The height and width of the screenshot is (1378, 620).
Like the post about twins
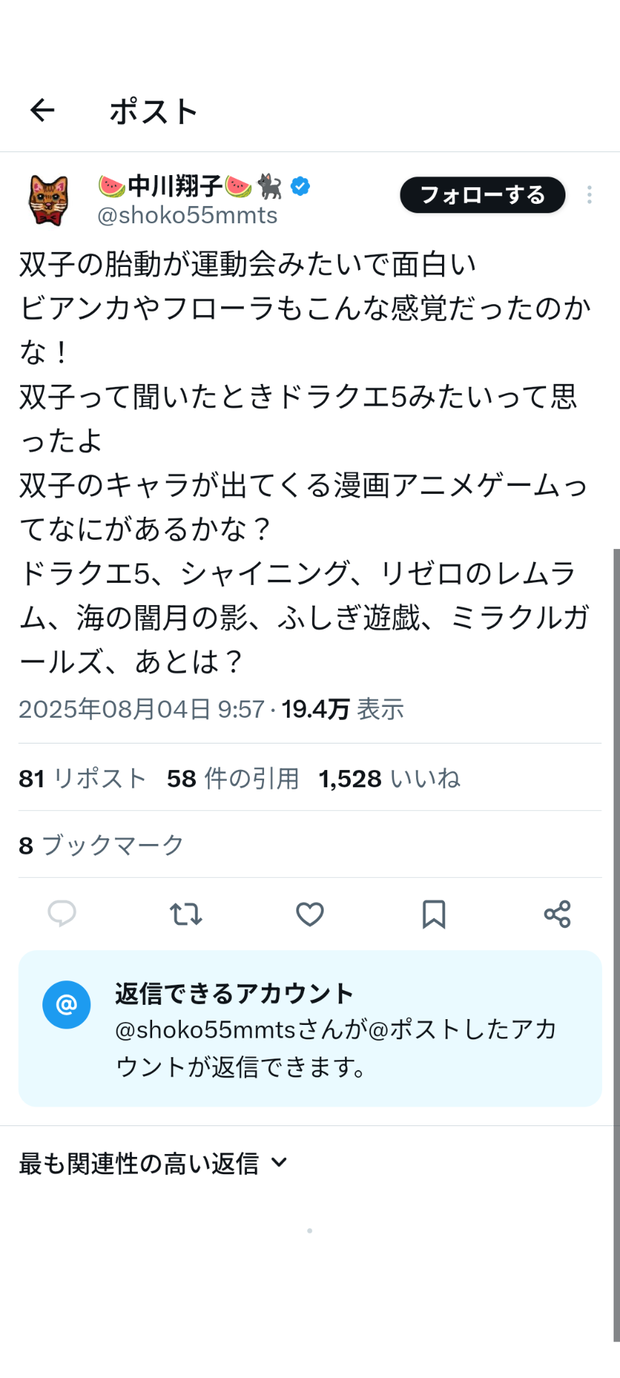[x=310, y=913]
